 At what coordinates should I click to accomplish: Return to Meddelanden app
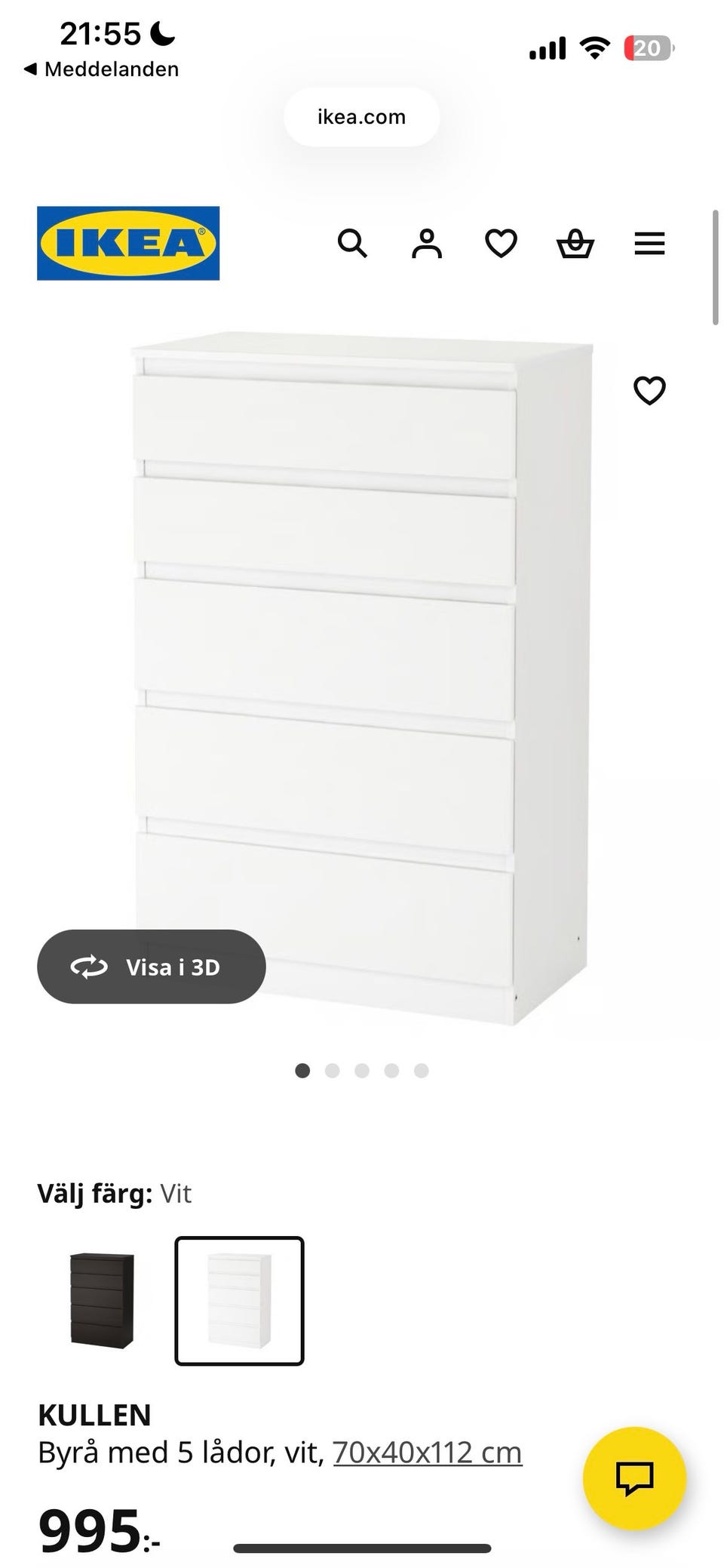click(102, 69)
